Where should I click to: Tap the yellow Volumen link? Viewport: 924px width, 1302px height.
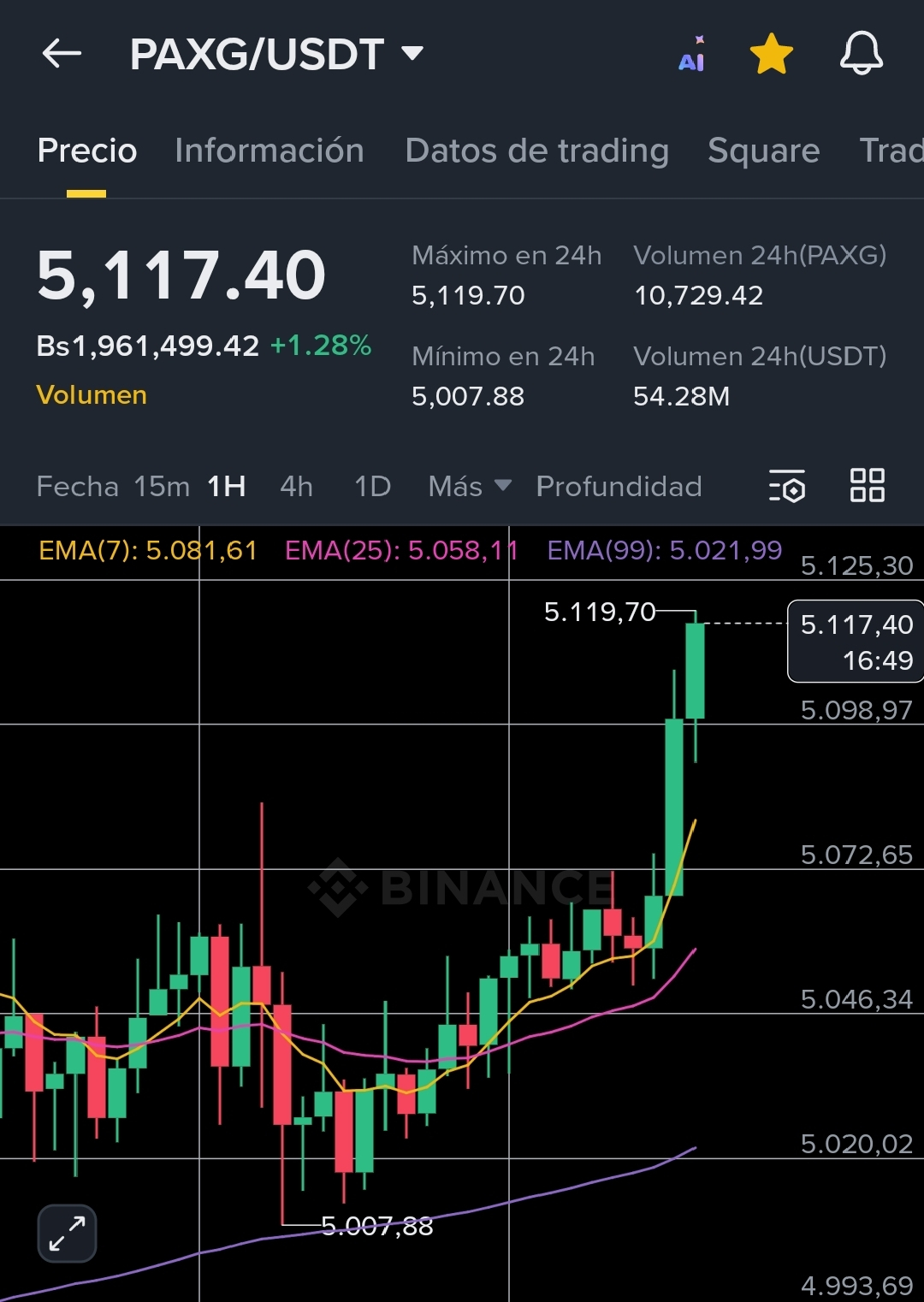[92, 395]
